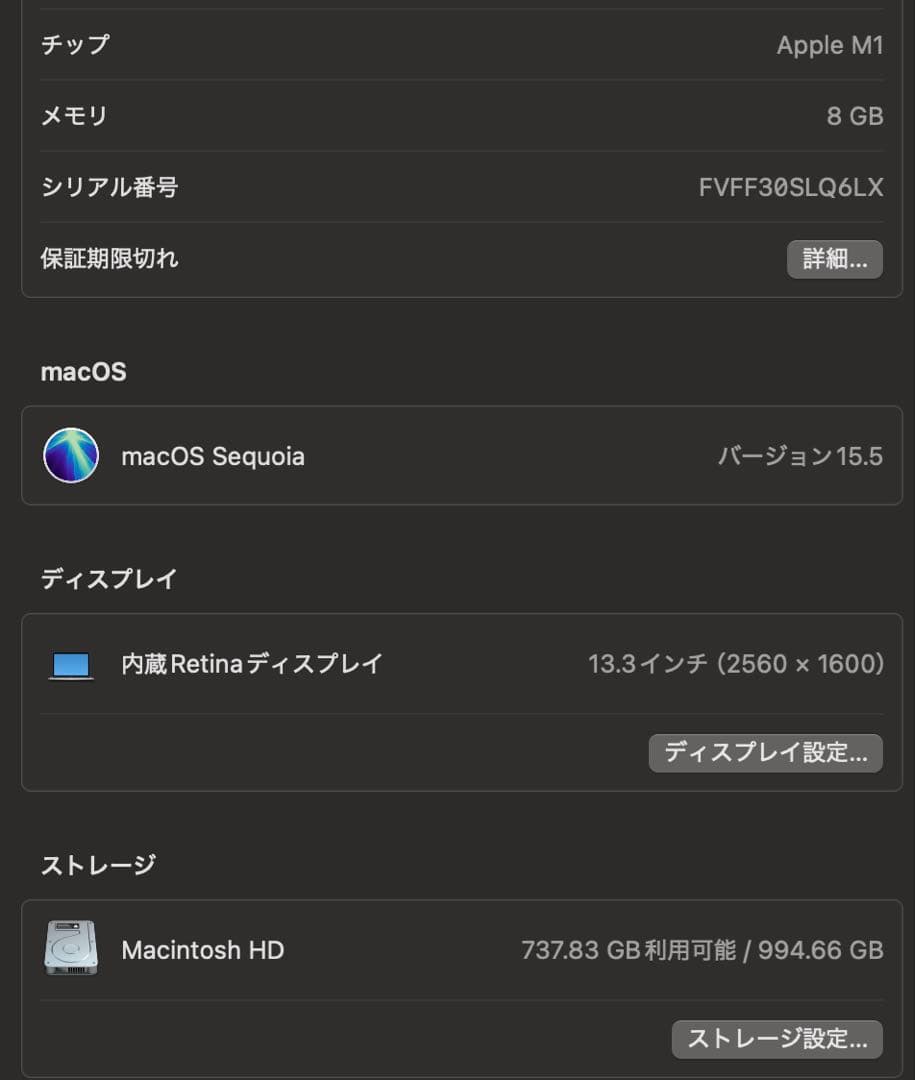The image size is (915, 1080).
Task: Click the 13.3インチ resolution text
Action: click(x=736, y=663)
